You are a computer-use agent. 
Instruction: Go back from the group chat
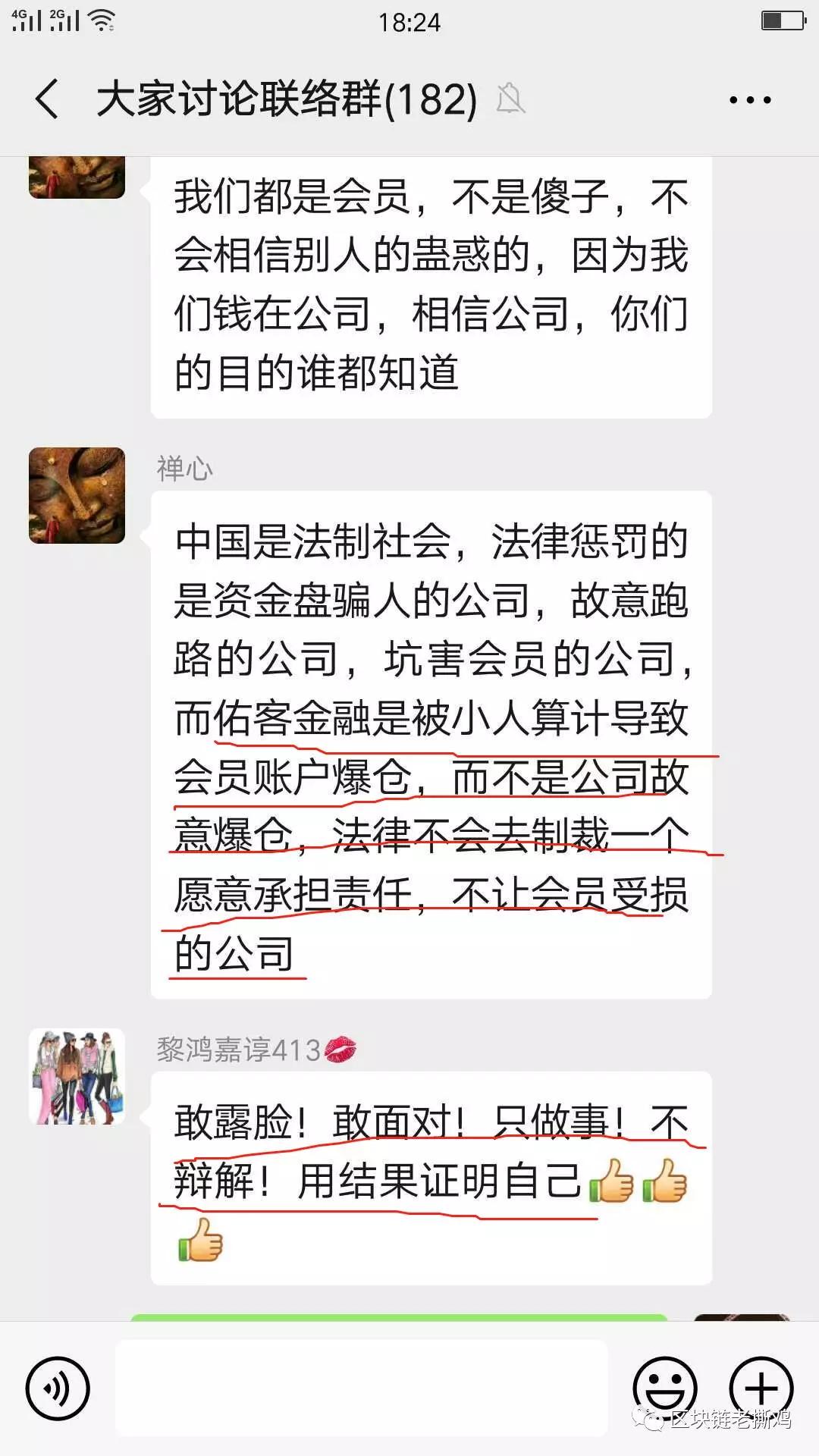pyautogui.click(x=47, y=99)
